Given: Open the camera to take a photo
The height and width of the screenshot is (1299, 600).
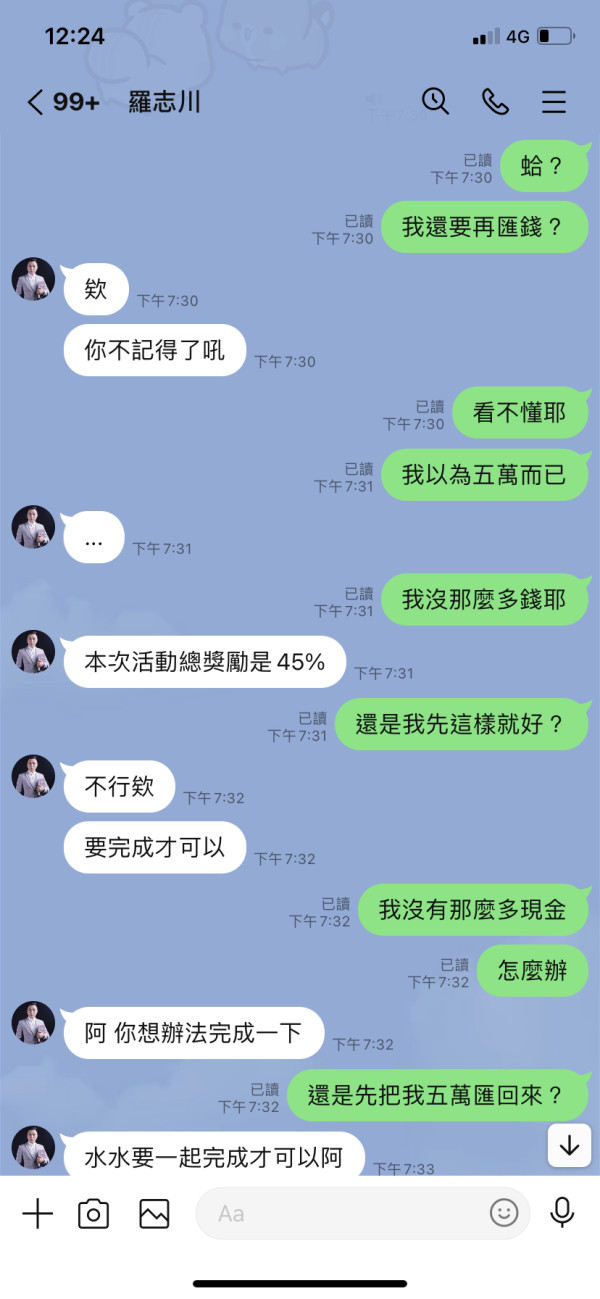Looking at the screenshot, I should 94,1214.
